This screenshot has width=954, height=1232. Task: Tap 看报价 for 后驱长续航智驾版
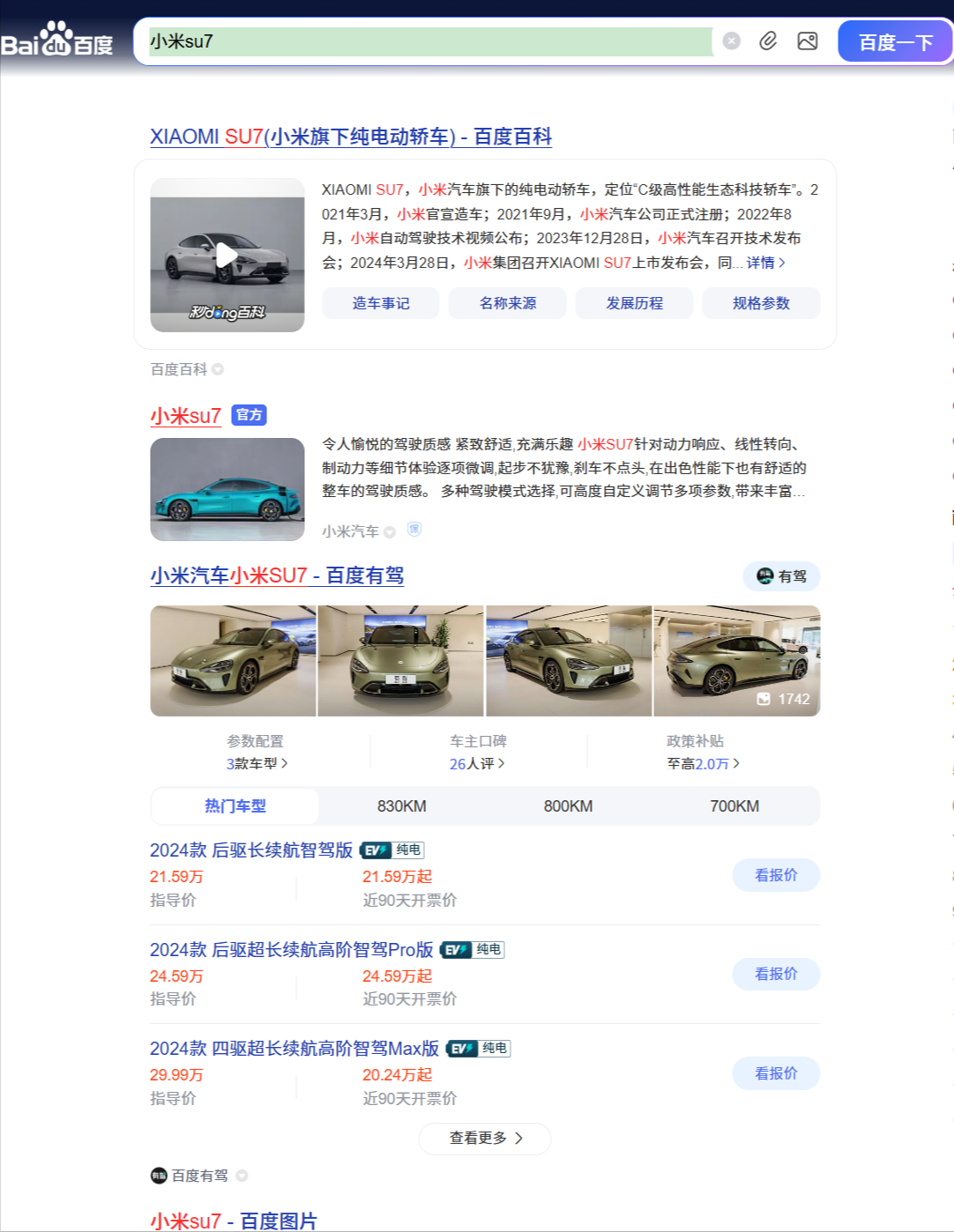coord(776,875)
